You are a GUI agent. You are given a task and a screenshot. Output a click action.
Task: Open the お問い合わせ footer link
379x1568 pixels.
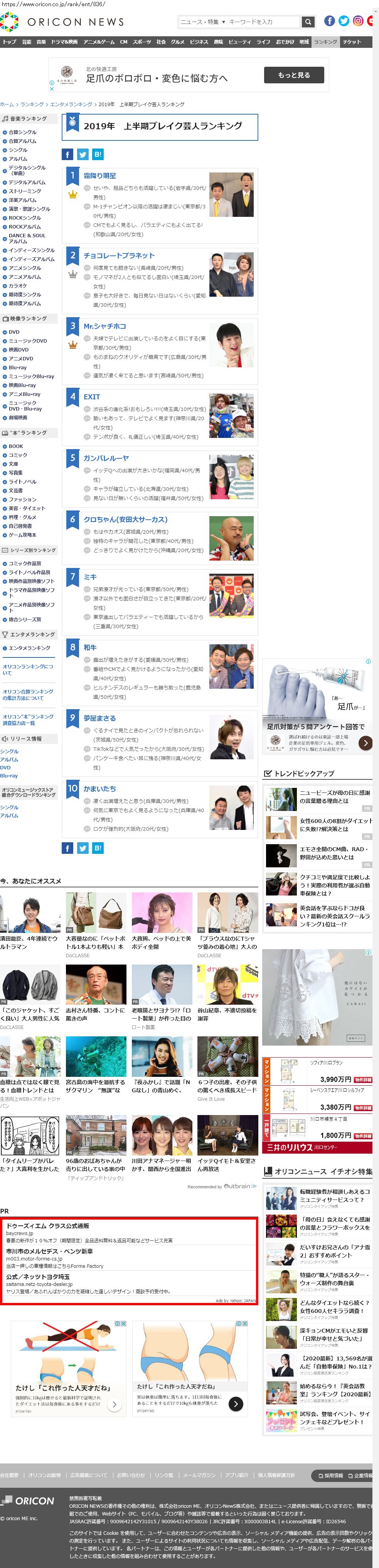[131, 1475]
